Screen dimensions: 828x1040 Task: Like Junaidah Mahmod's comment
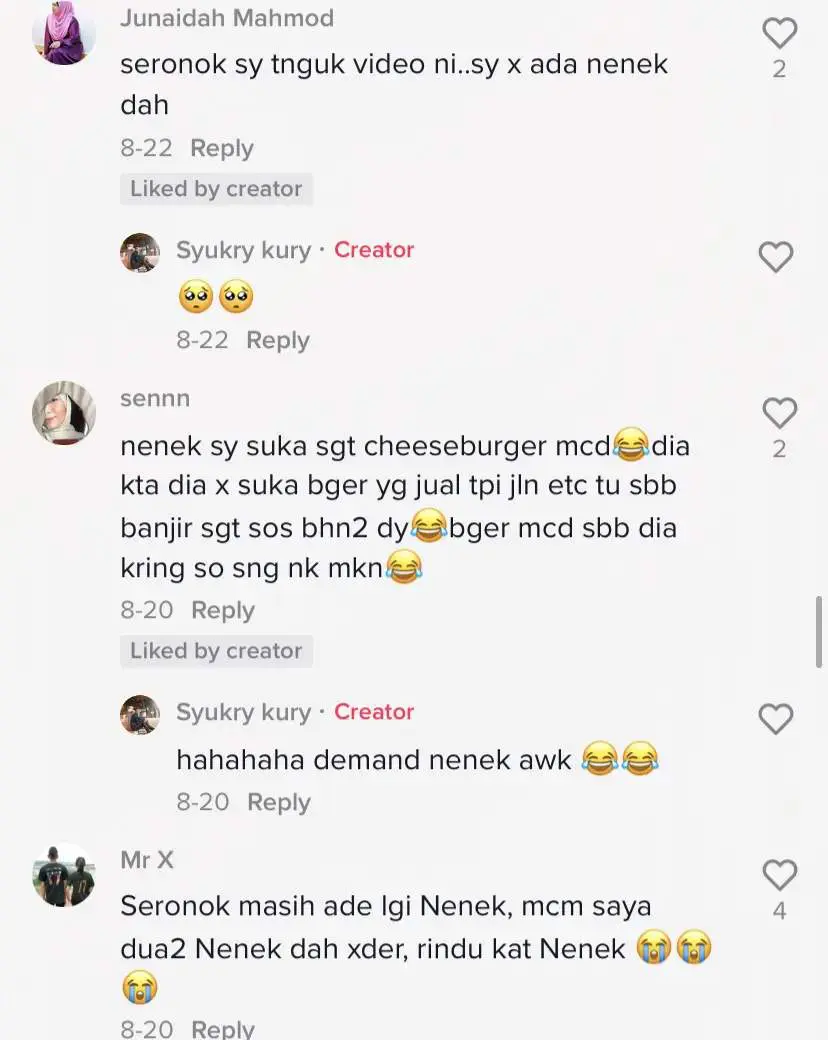coord(779,33)
